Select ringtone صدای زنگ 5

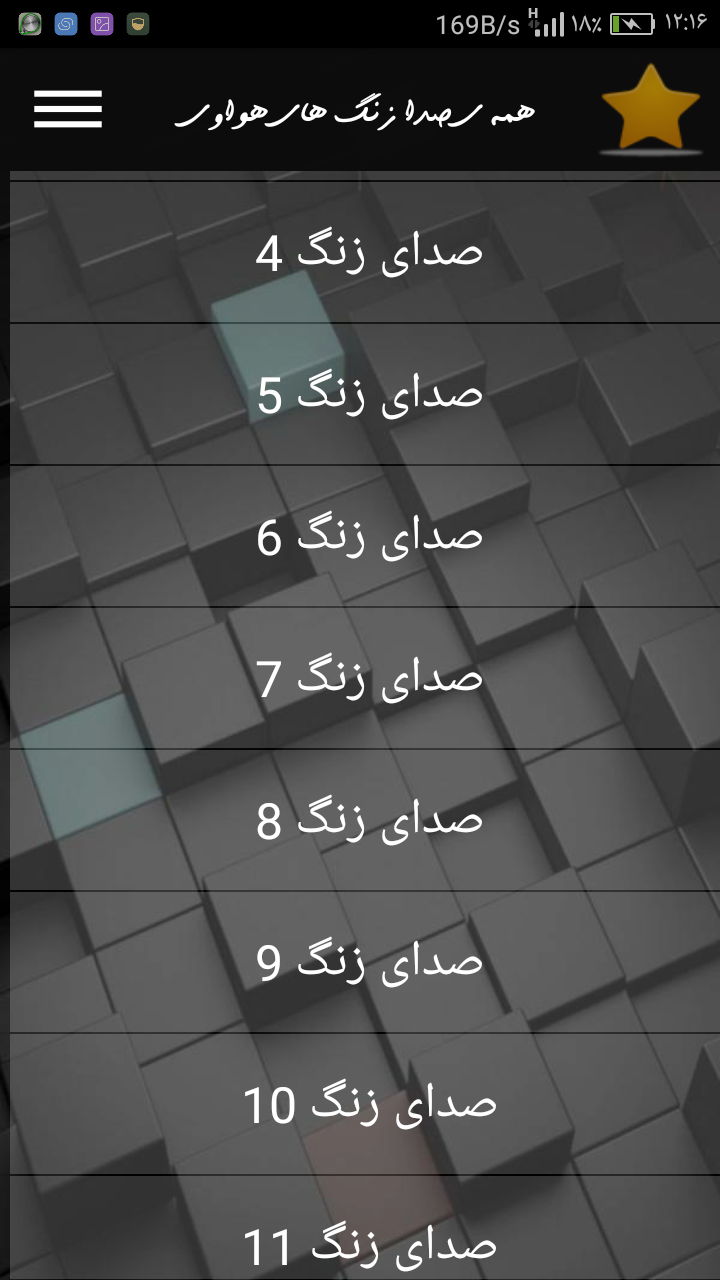(x=365, y=394)
